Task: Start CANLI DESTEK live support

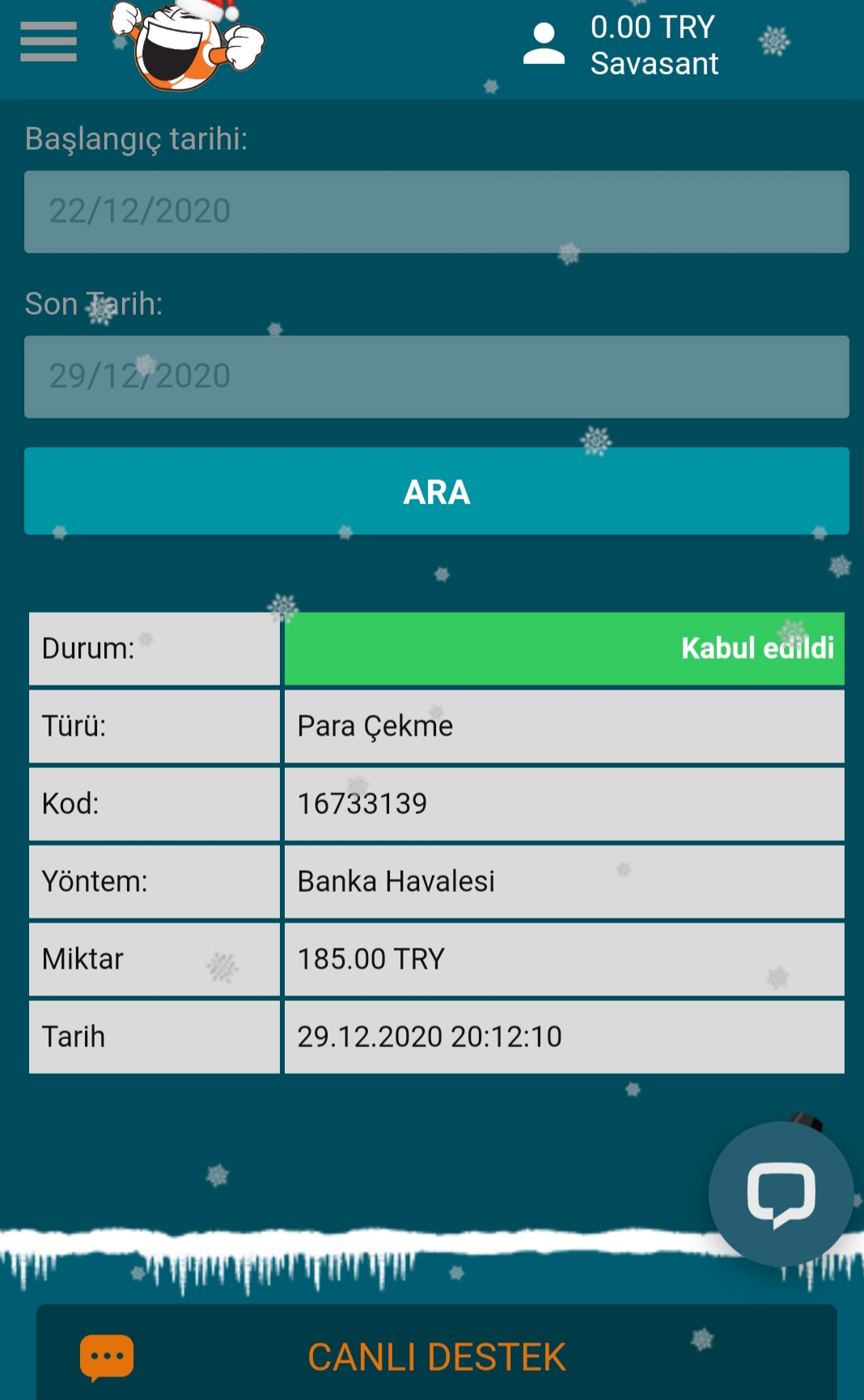Action: coord(436,1356)
